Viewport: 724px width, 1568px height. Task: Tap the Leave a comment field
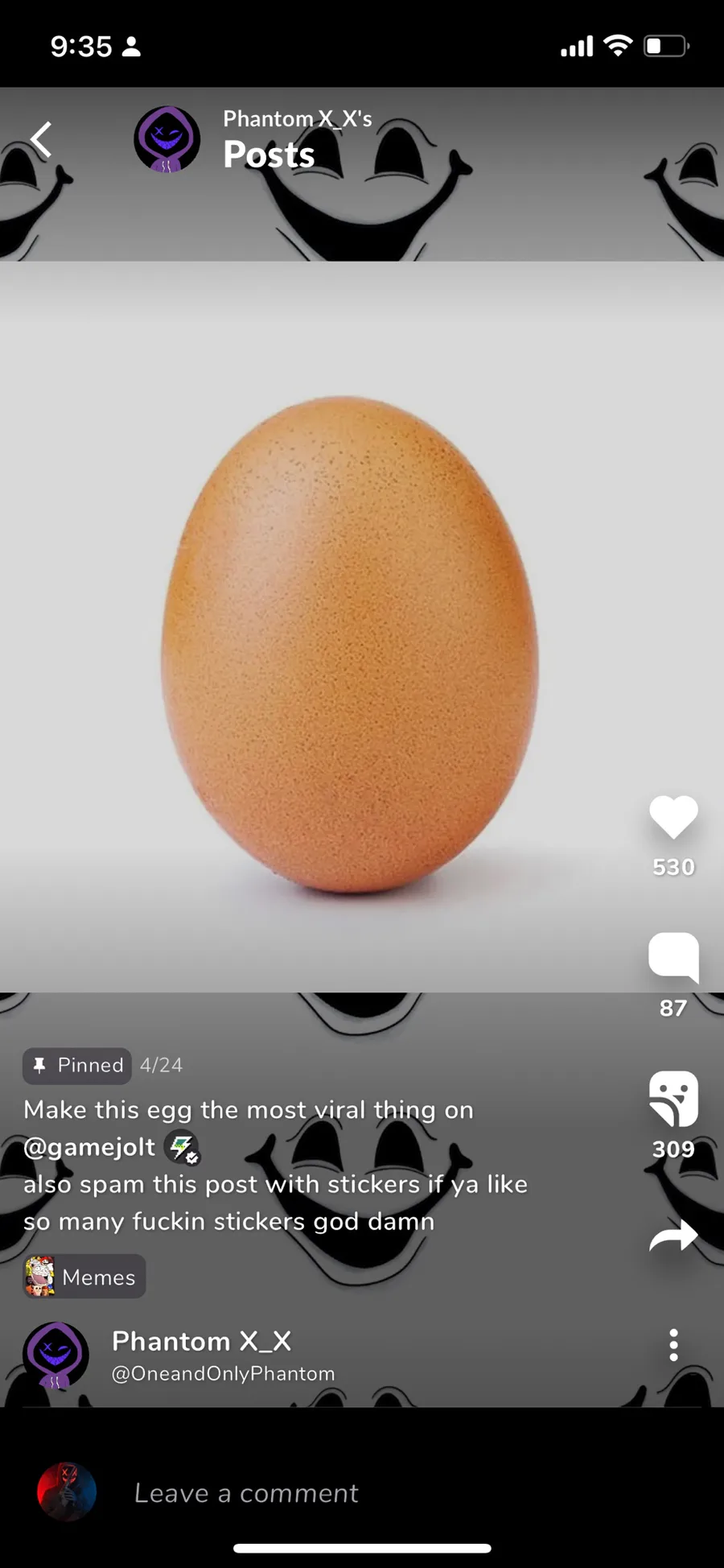click(246, 1493)
